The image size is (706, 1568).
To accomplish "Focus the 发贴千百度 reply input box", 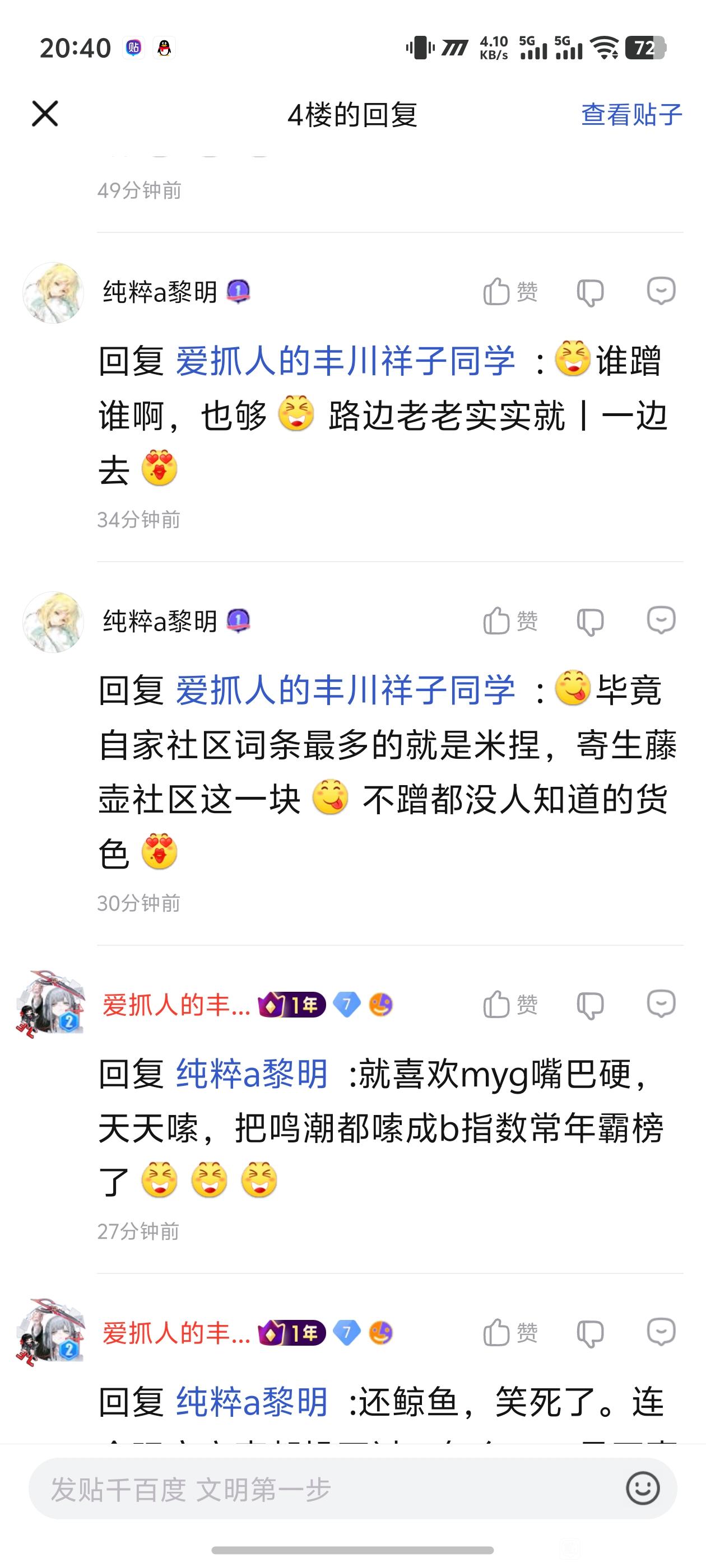I will (x=317, y=1489).
